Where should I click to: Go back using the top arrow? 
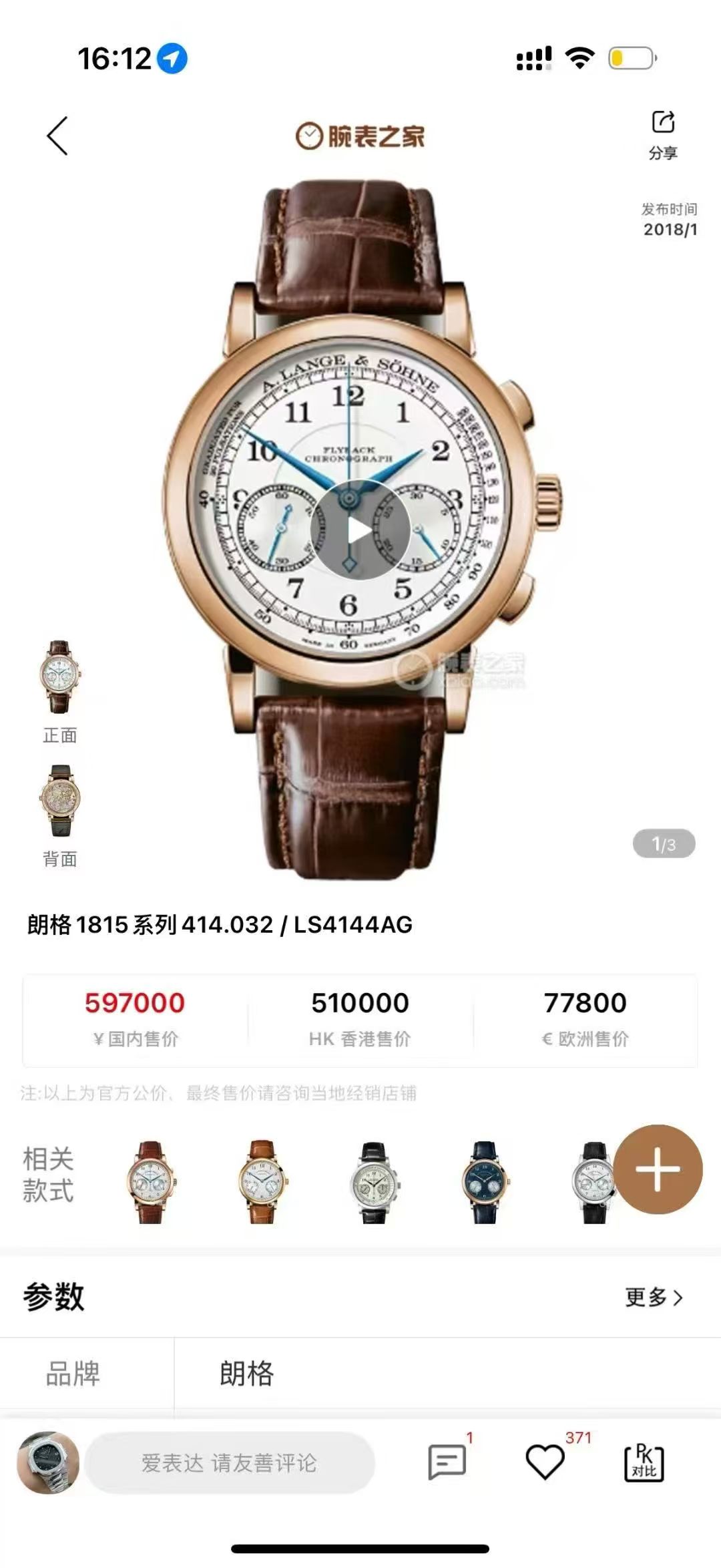click(57, 136)
